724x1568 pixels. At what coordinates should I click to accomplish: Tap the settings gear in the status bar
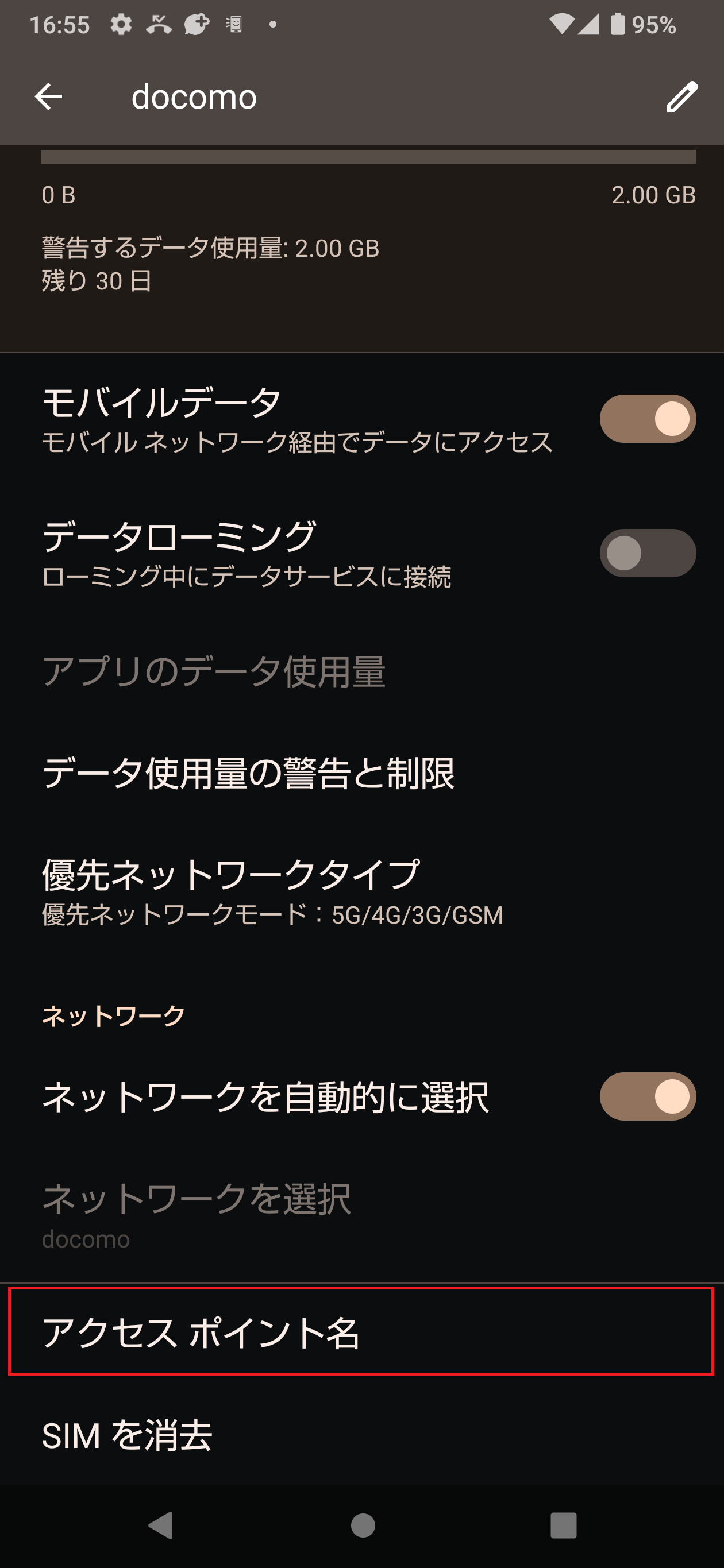[120, 24]
